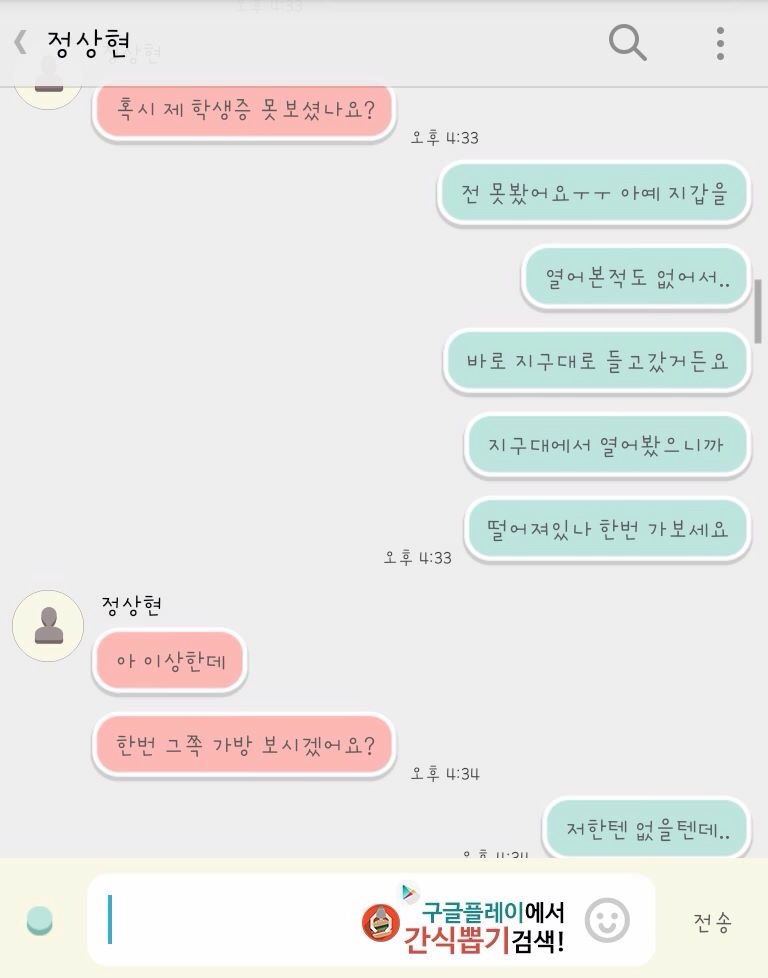Open the three-dot overflow menu
This screenshot has height=978, width=768.
pyautogui.click(x=720, y=43)
